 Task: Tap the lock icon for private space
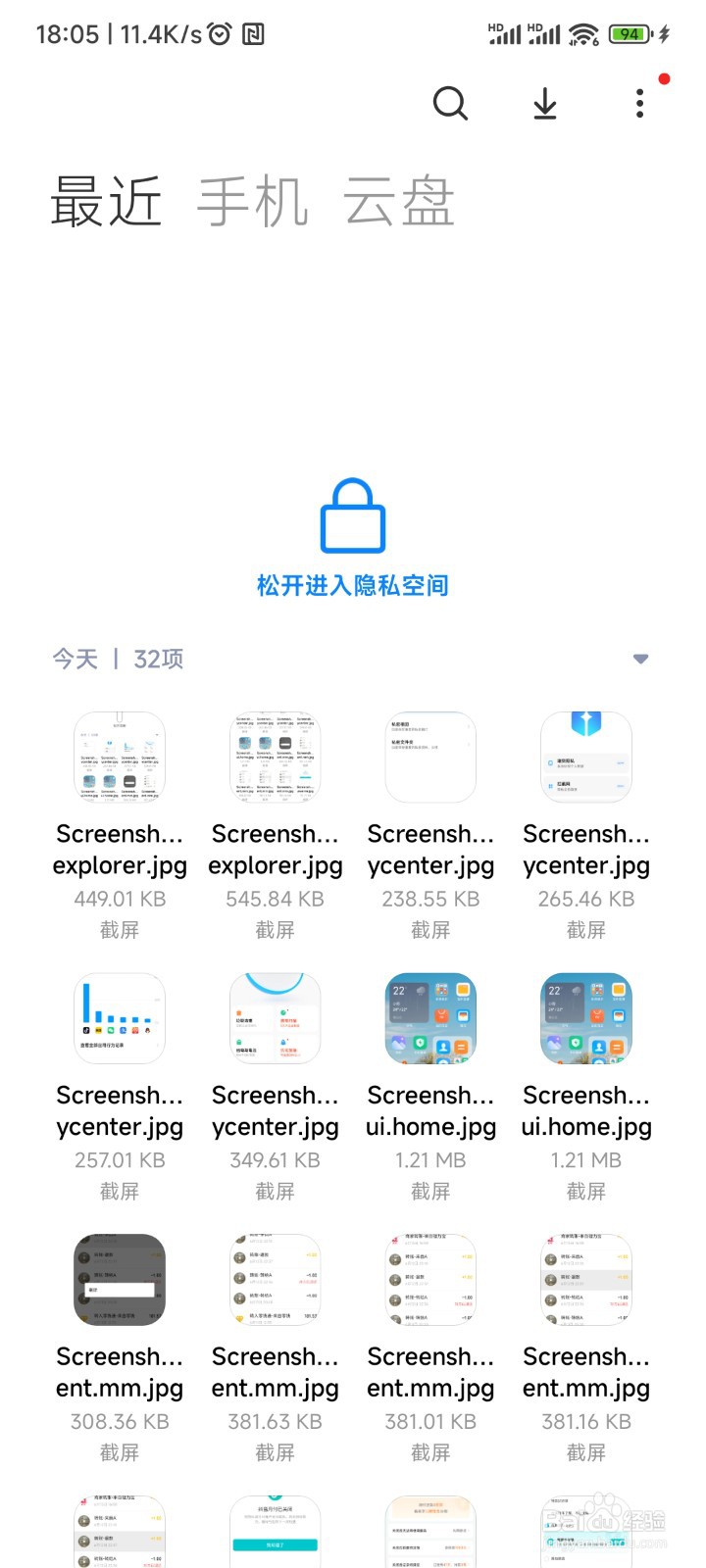352,516
